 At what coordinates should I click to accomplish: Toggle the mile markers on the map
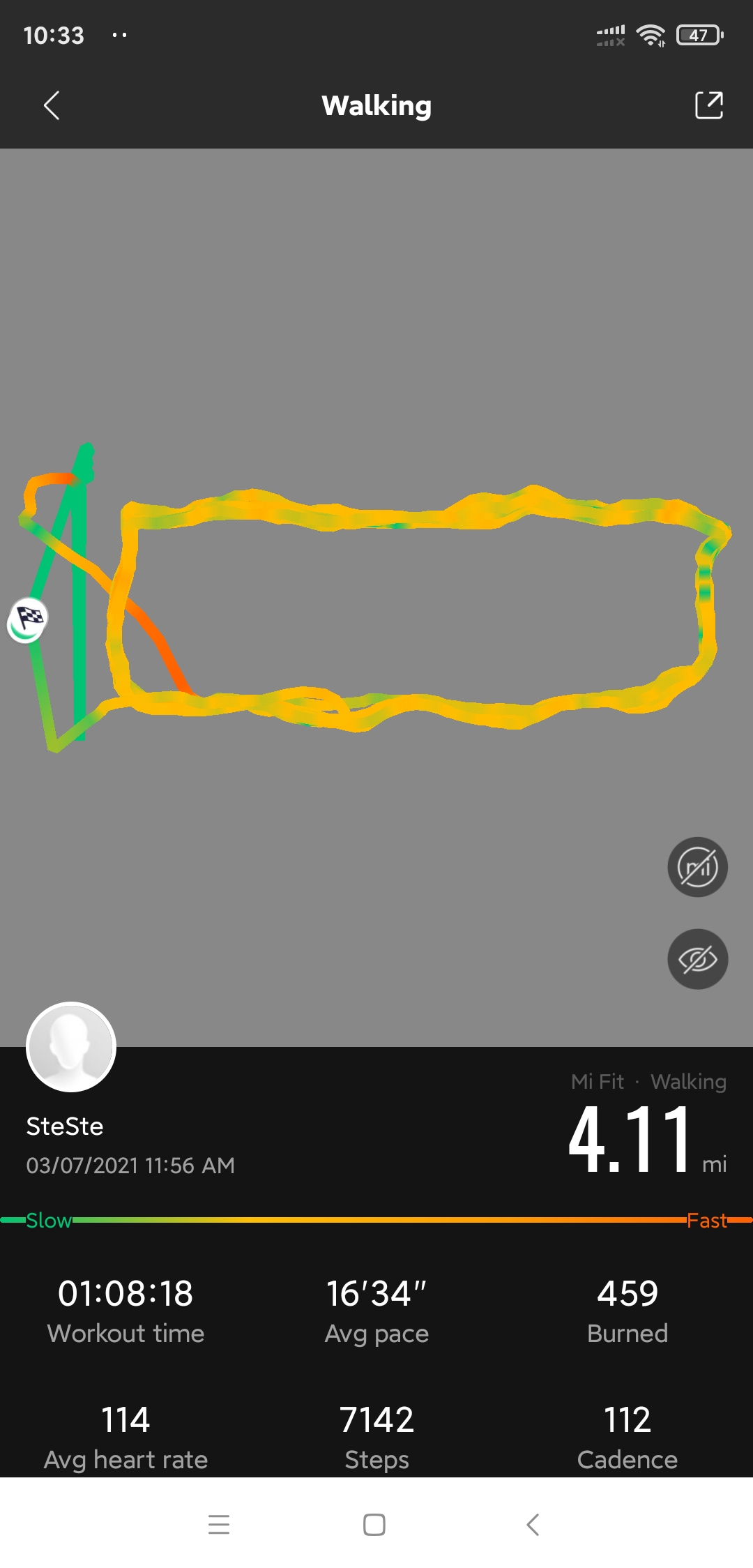coord(697,867)
